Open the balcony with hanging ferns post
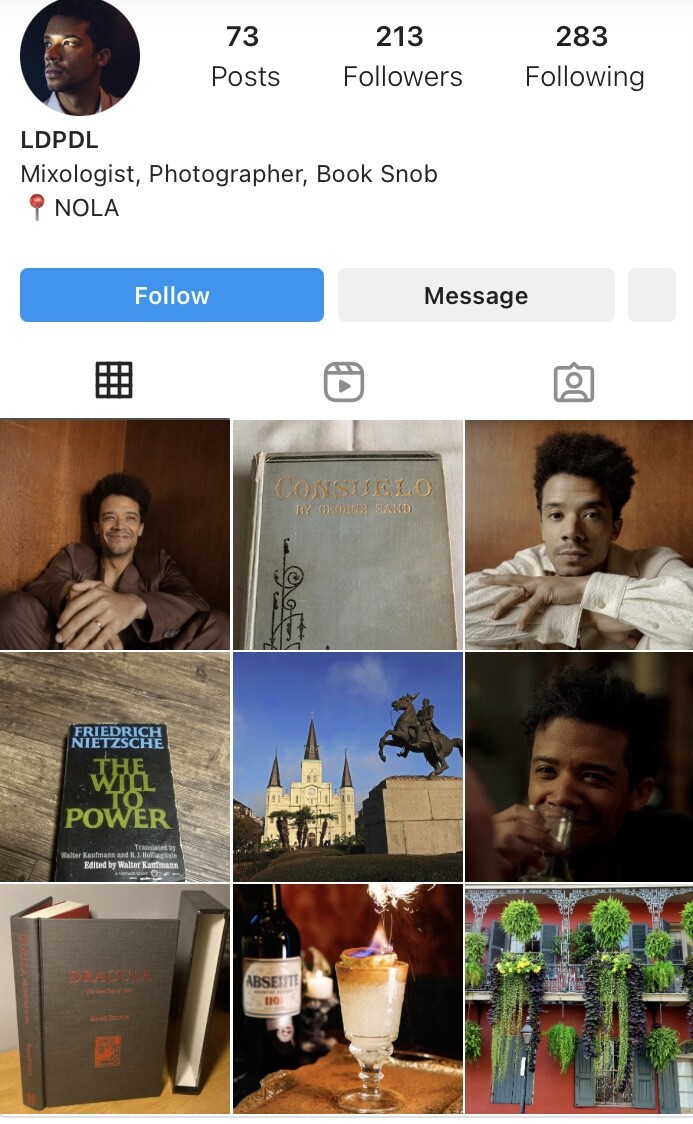This screenshot has height=1124, width=693. pyautogui.click(x=579, y=999)
